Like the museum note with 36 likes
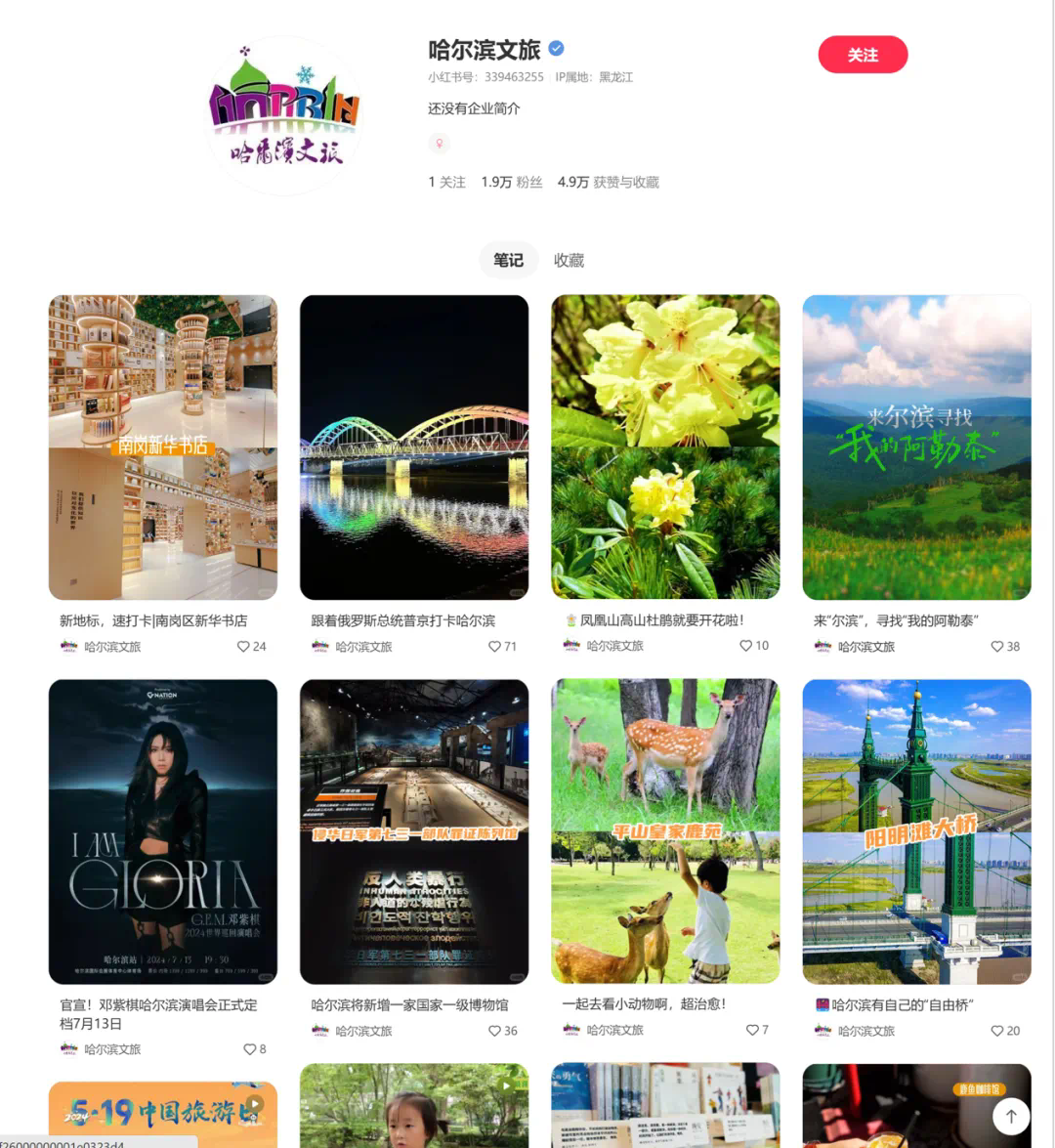 [495, 1030]
